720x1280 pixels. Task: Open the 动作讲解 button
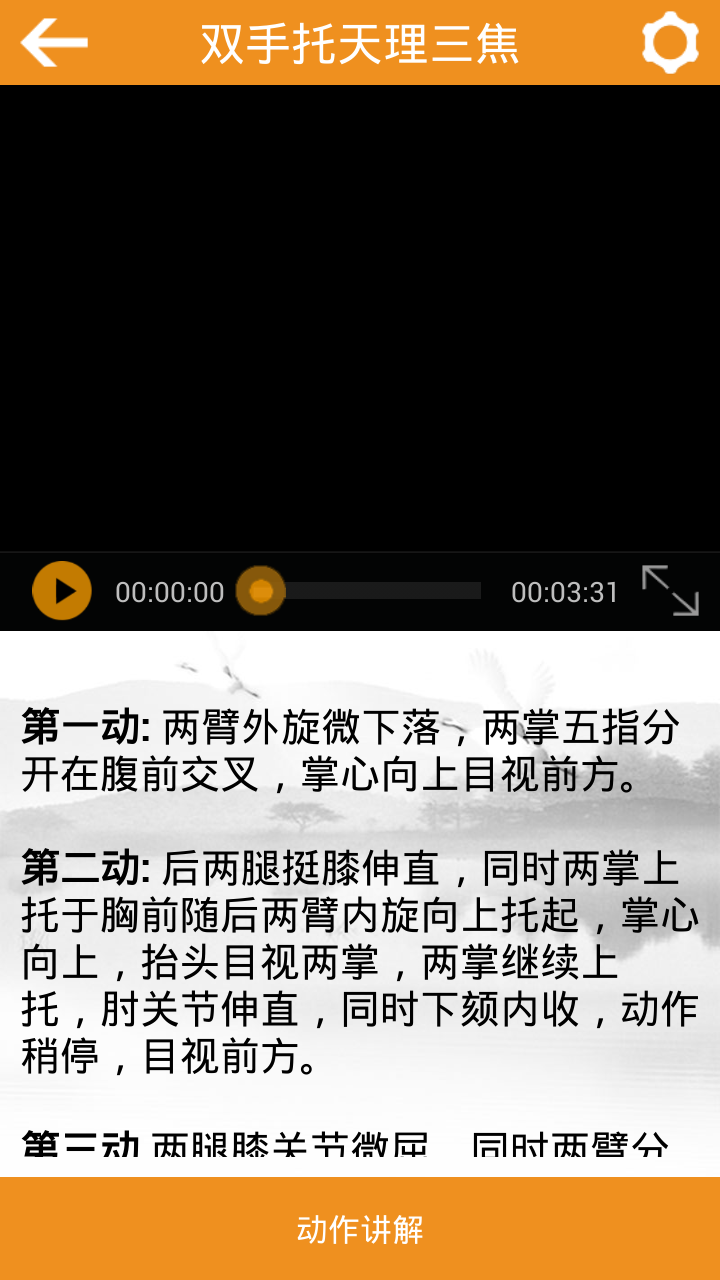(x=360, y=1229)
